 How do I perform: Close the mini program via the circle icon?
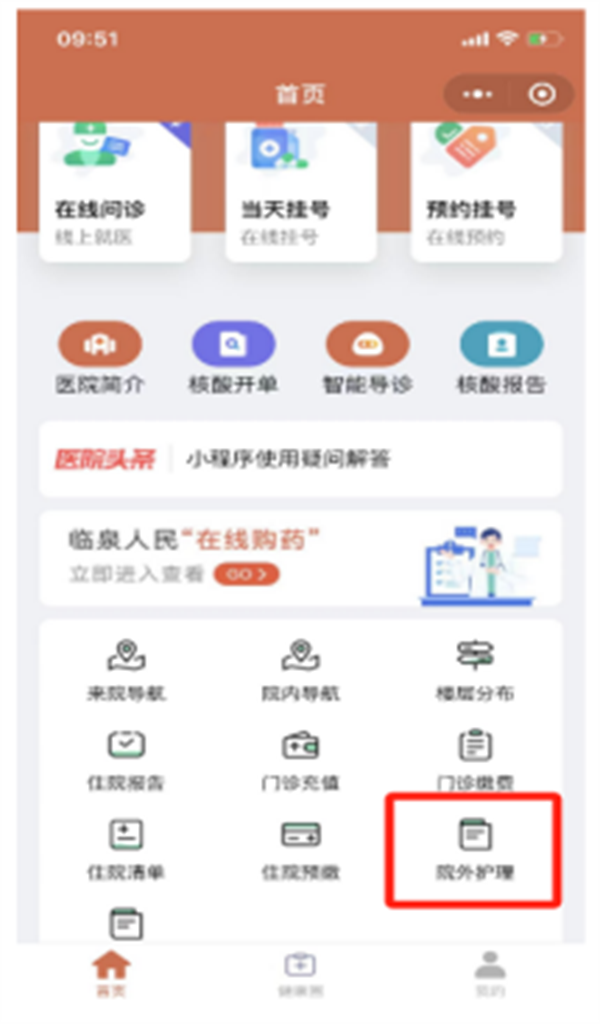coord(542,95)
